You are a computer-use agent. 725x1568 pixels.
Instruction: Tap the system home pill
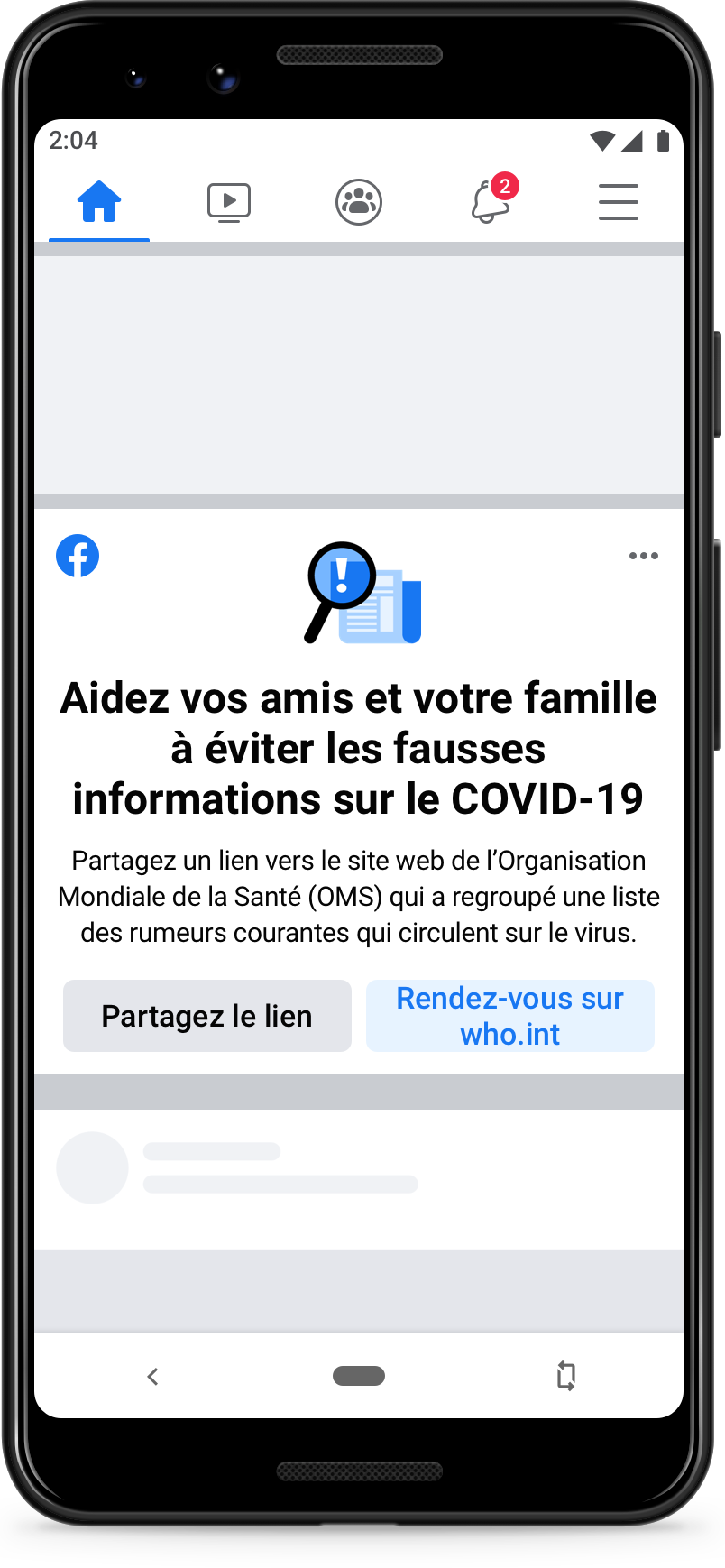(359, 1376)
